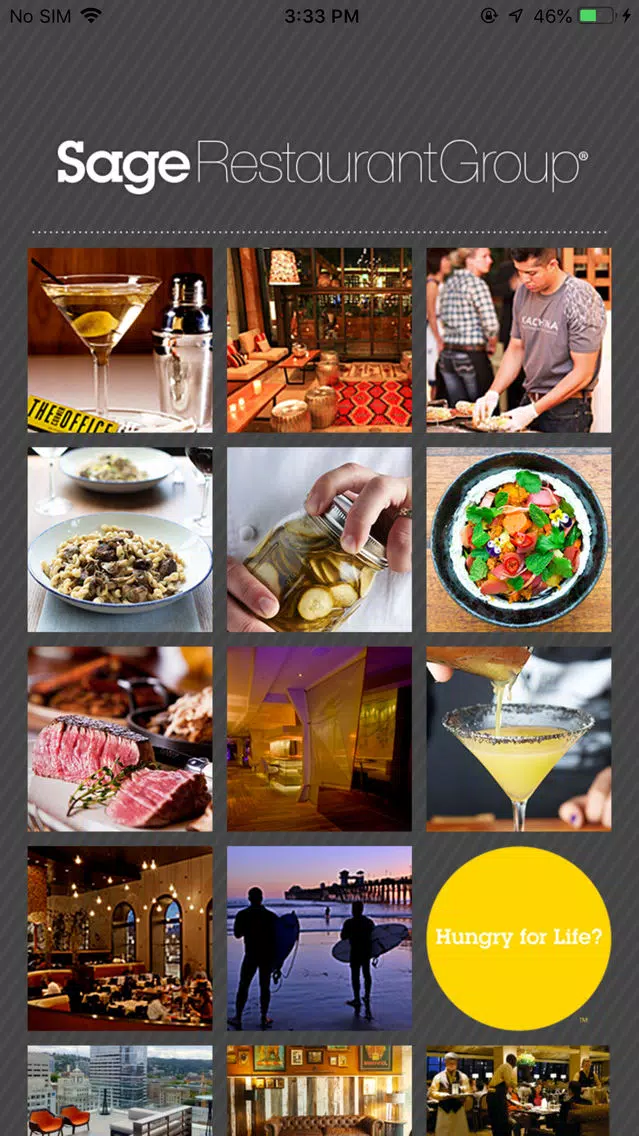Open the city skyline rooftop tile
Image resolution: width=639 pixels, height=1136 pixels.
pos(120,1090)
